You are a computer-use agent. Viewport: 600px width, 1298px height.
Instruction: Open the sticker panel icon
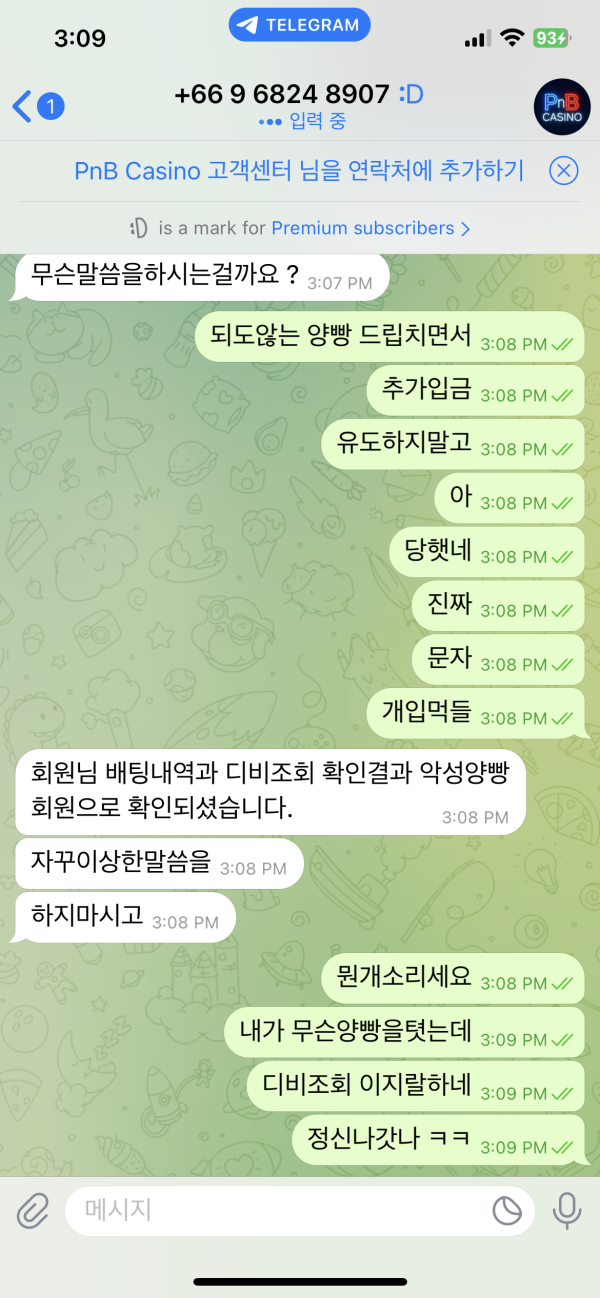508,1211
